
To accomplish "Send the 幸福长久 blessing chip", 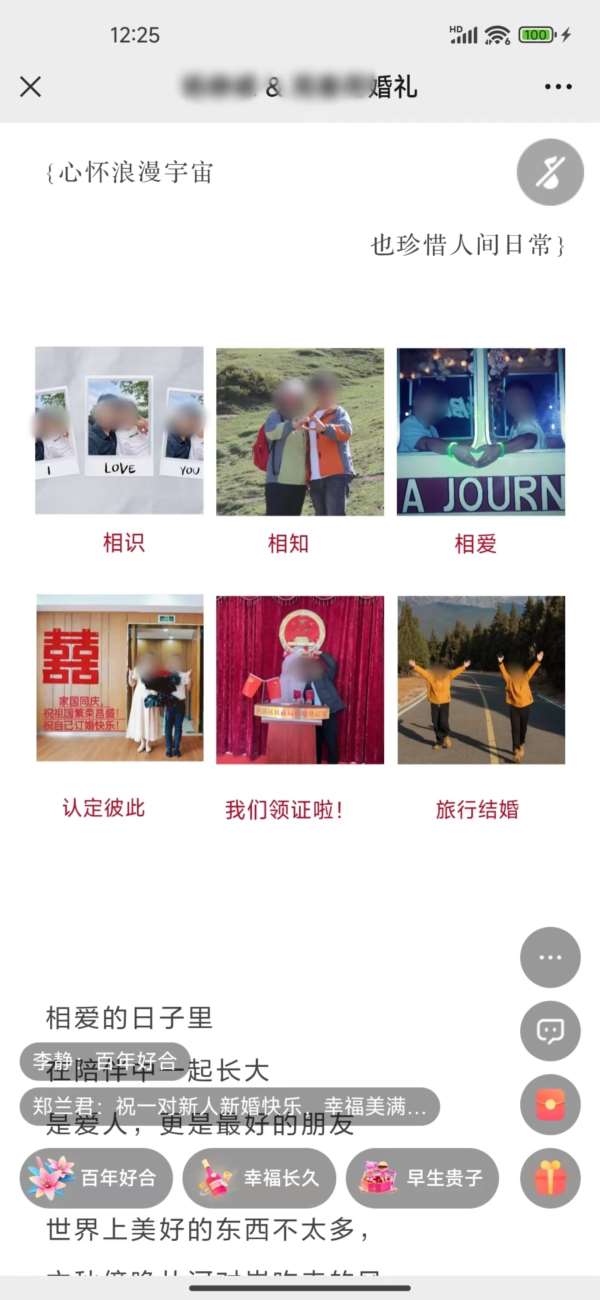I will [259, 1178].
